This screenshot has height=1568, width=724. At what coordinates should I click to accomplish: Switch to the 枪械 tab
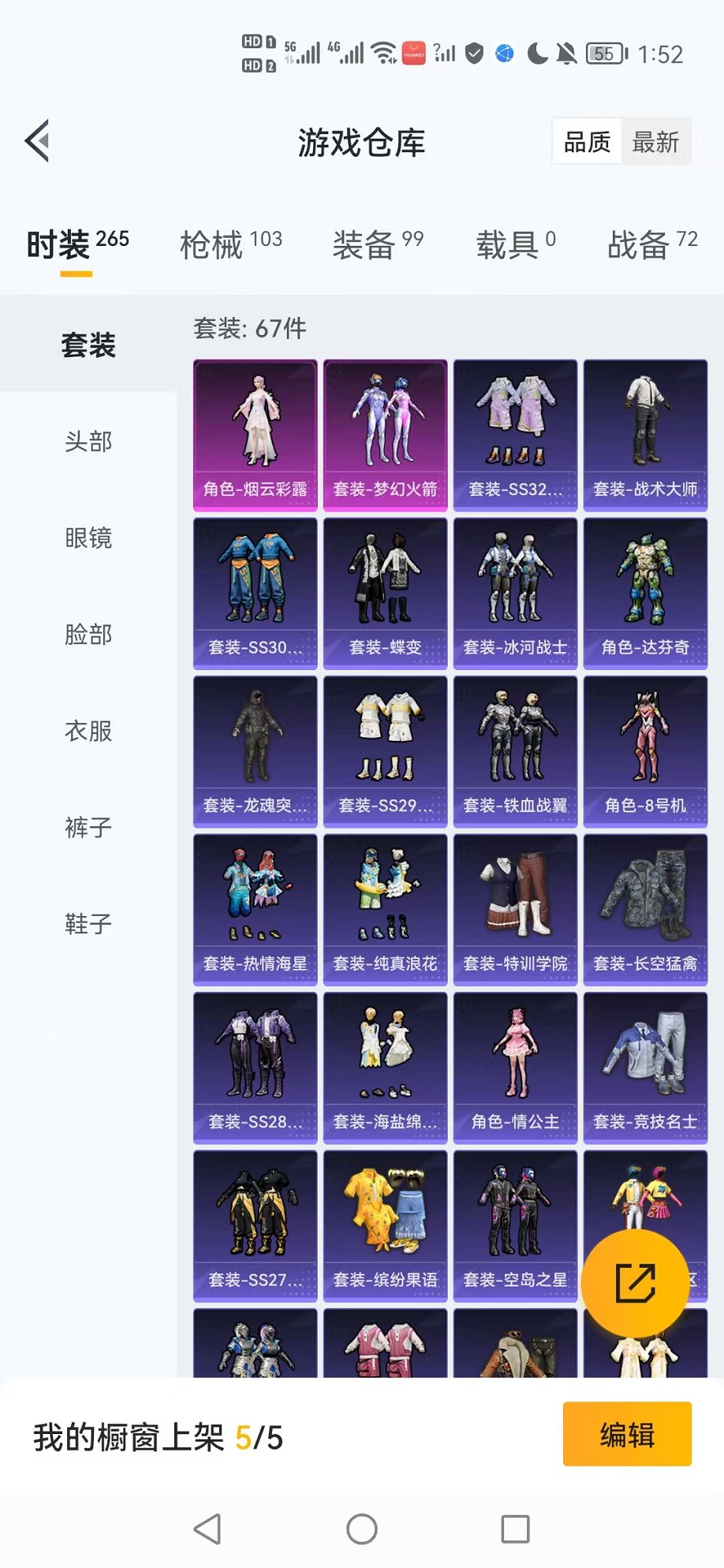(x=230, y=244)
